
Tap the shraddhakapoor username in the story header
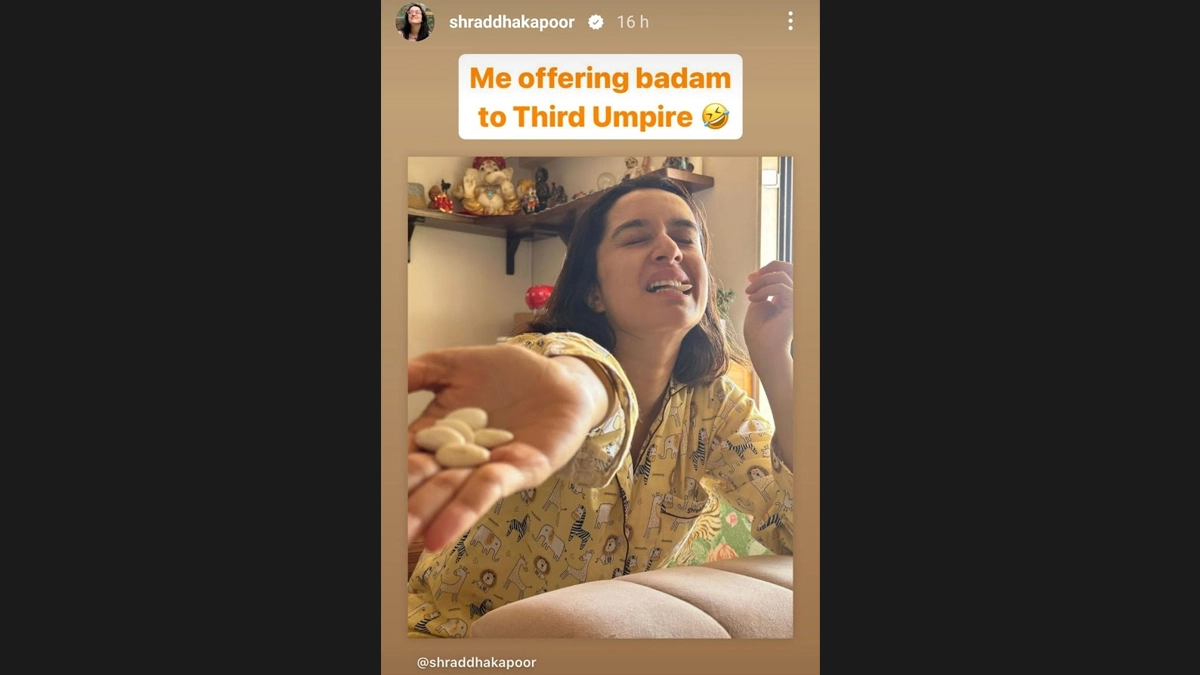click(512, 22)
